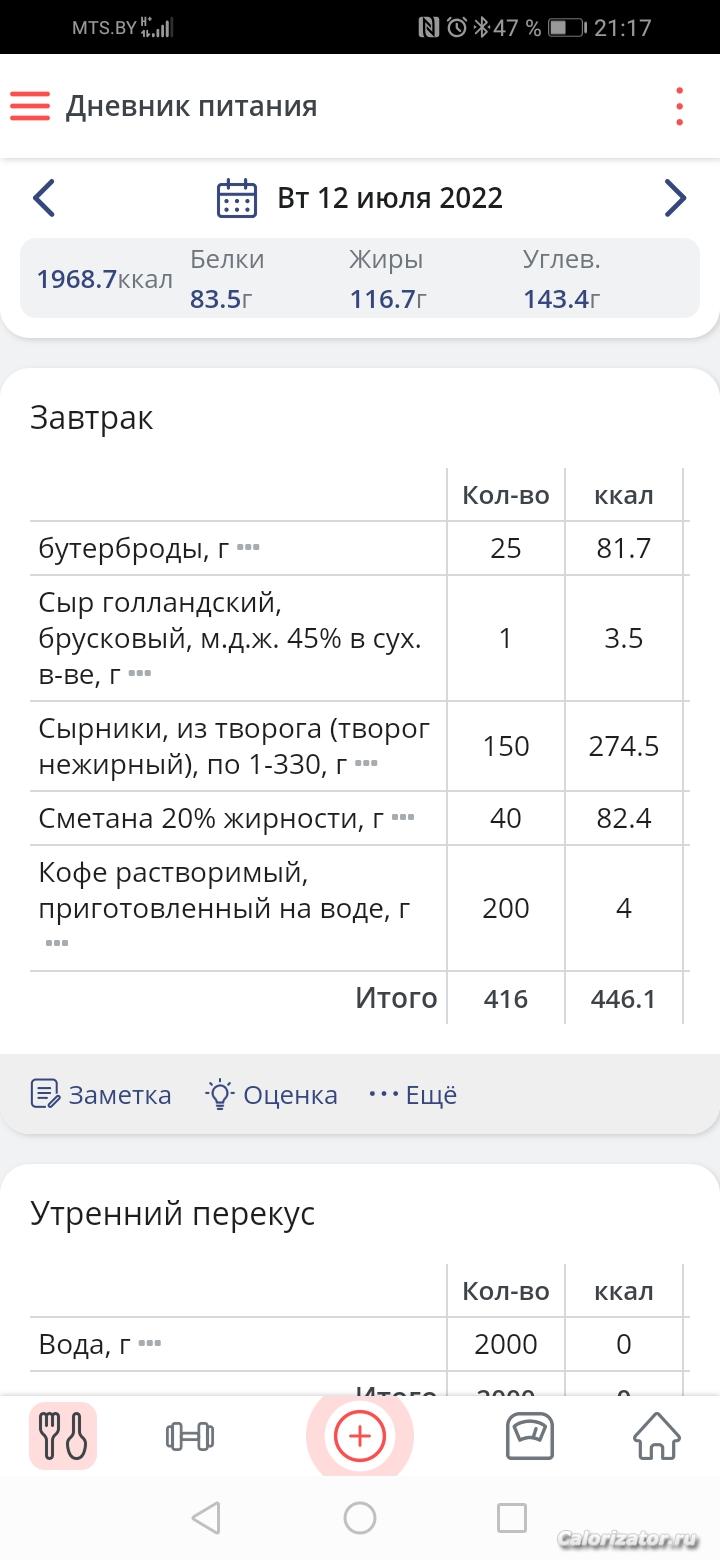Switch to the food diary tab
Image resolution: width=720 pixels, height=1560 pixels.
63,1436
